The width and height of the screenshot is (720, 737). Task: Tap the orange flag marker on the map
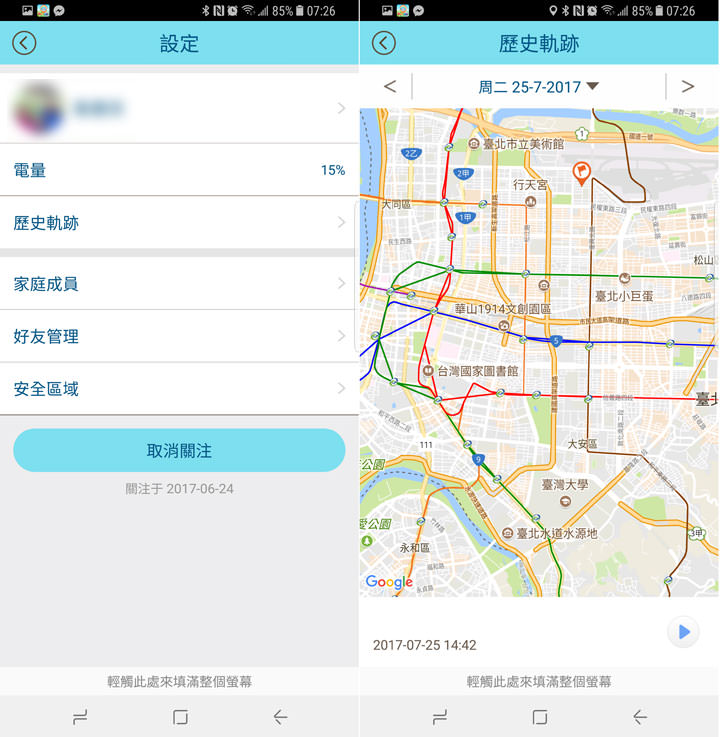[581, 174]
